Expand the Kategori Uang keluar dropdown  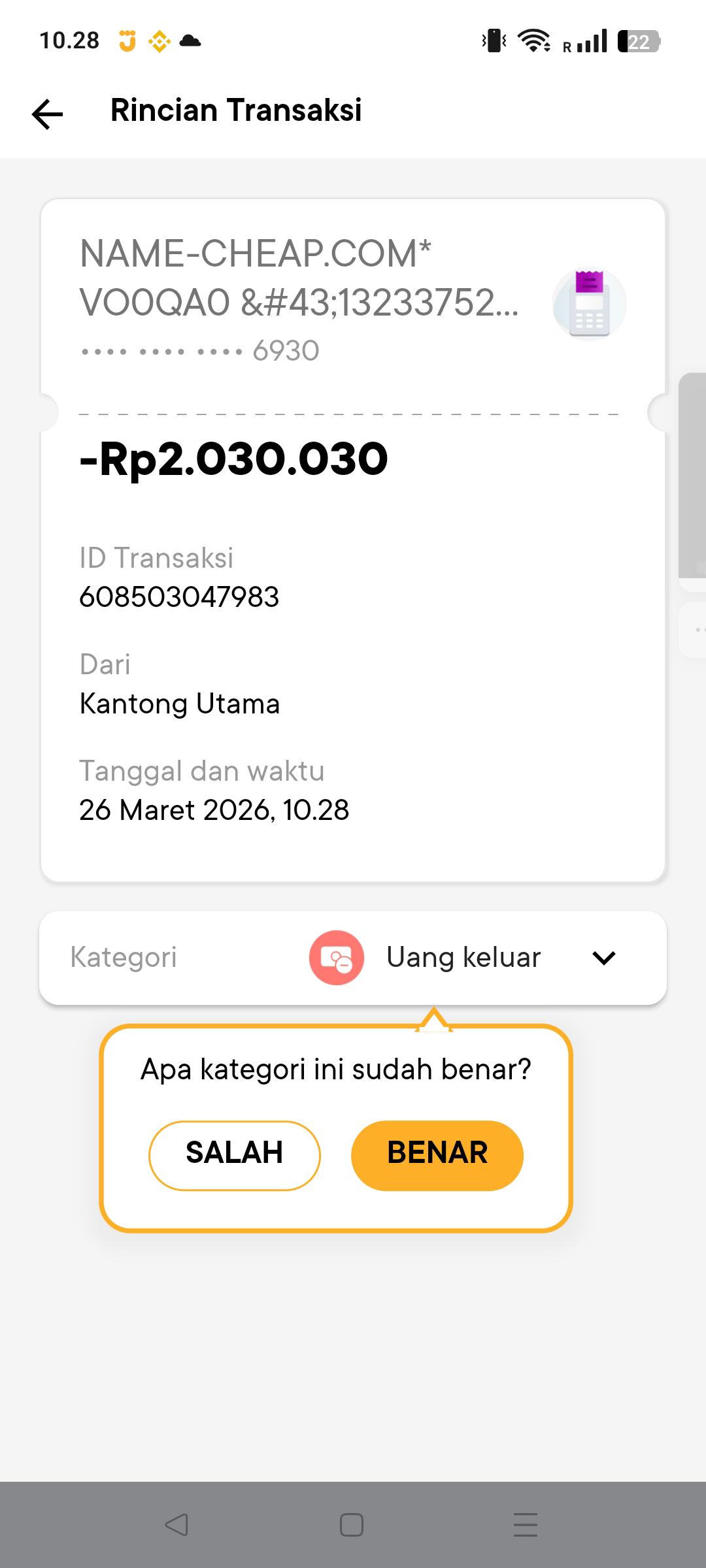pos(603,958)
